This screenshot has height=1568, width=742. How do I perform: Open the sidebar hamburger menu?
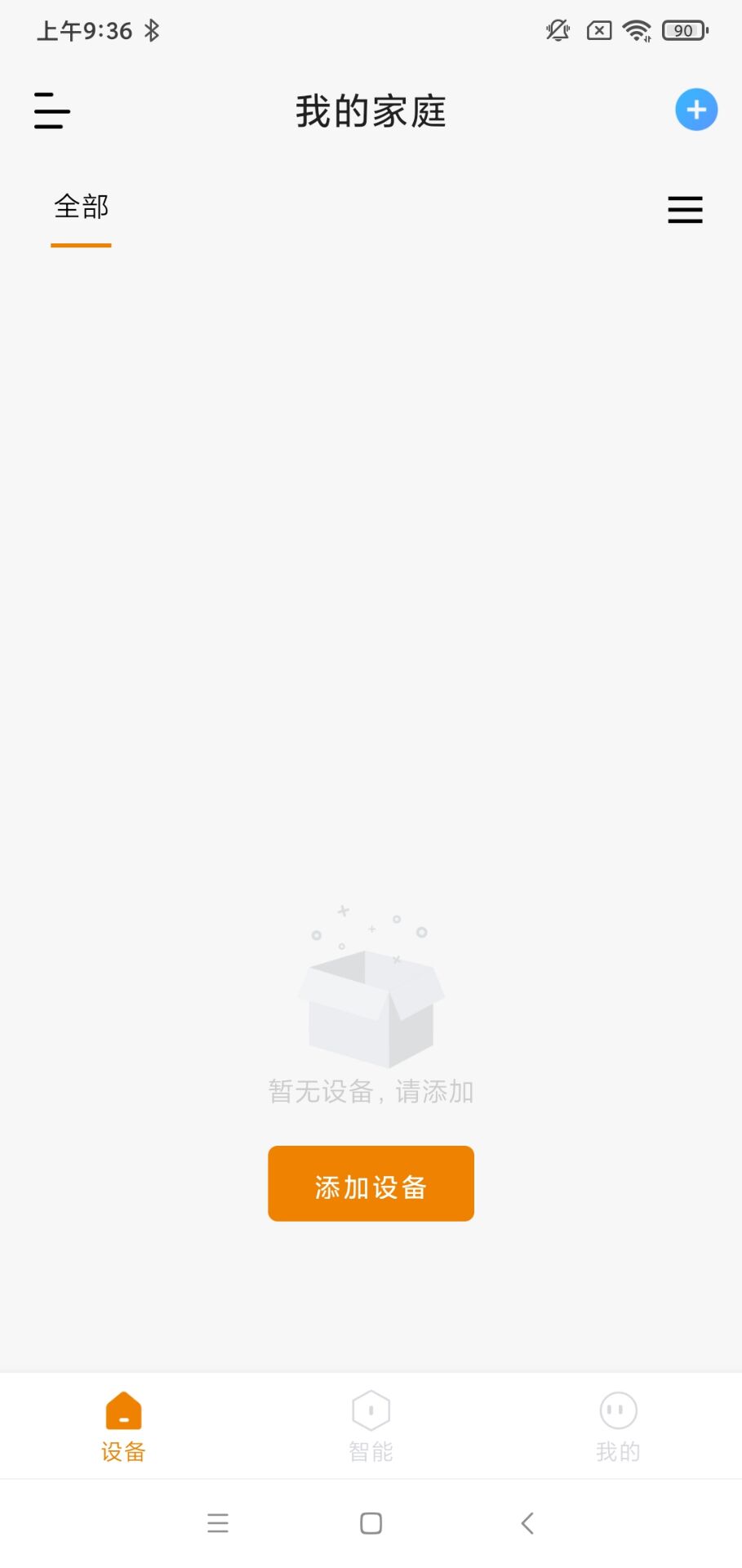[x=51, y=111]
